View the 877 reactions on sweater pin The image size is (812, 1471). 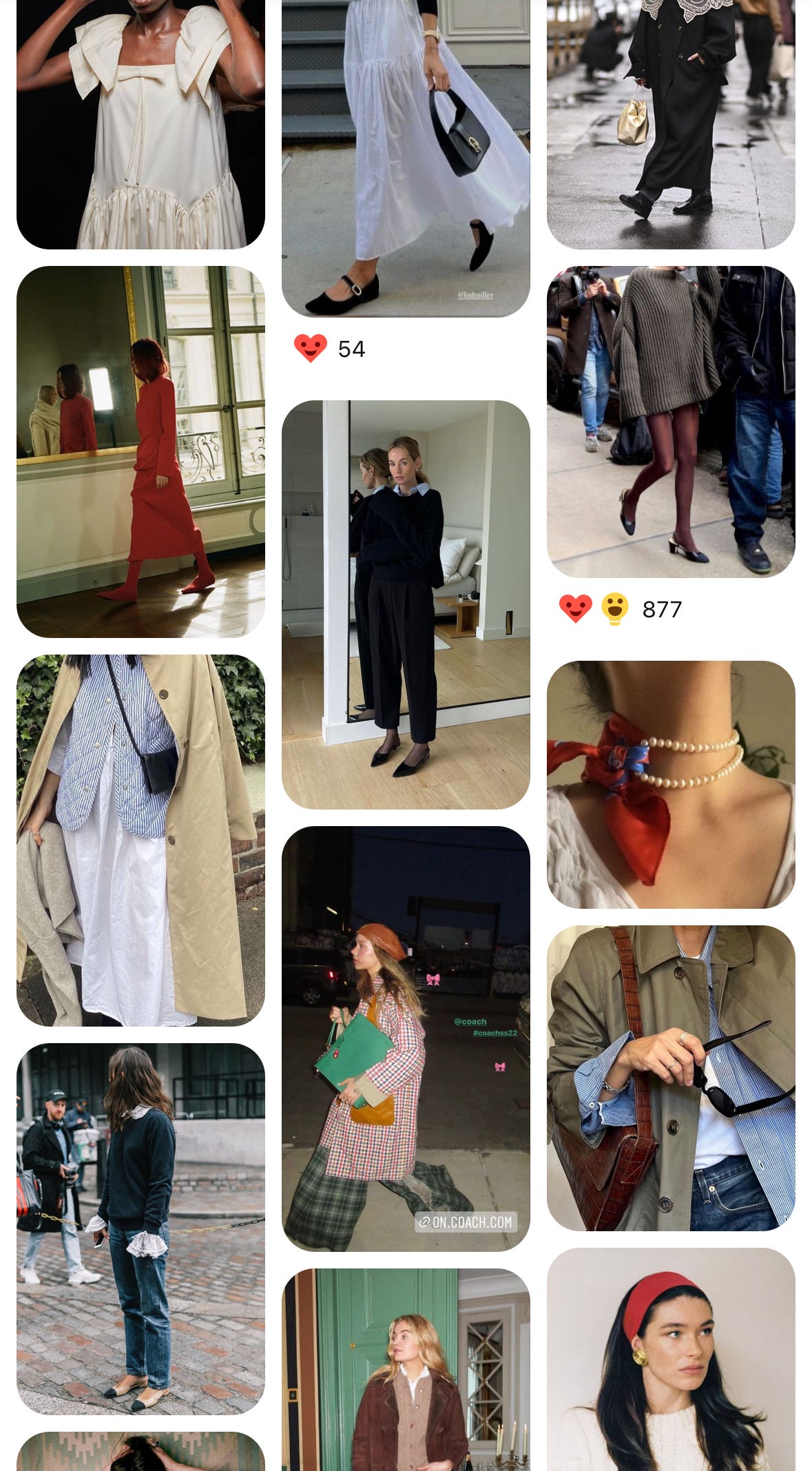click(620, 609)
